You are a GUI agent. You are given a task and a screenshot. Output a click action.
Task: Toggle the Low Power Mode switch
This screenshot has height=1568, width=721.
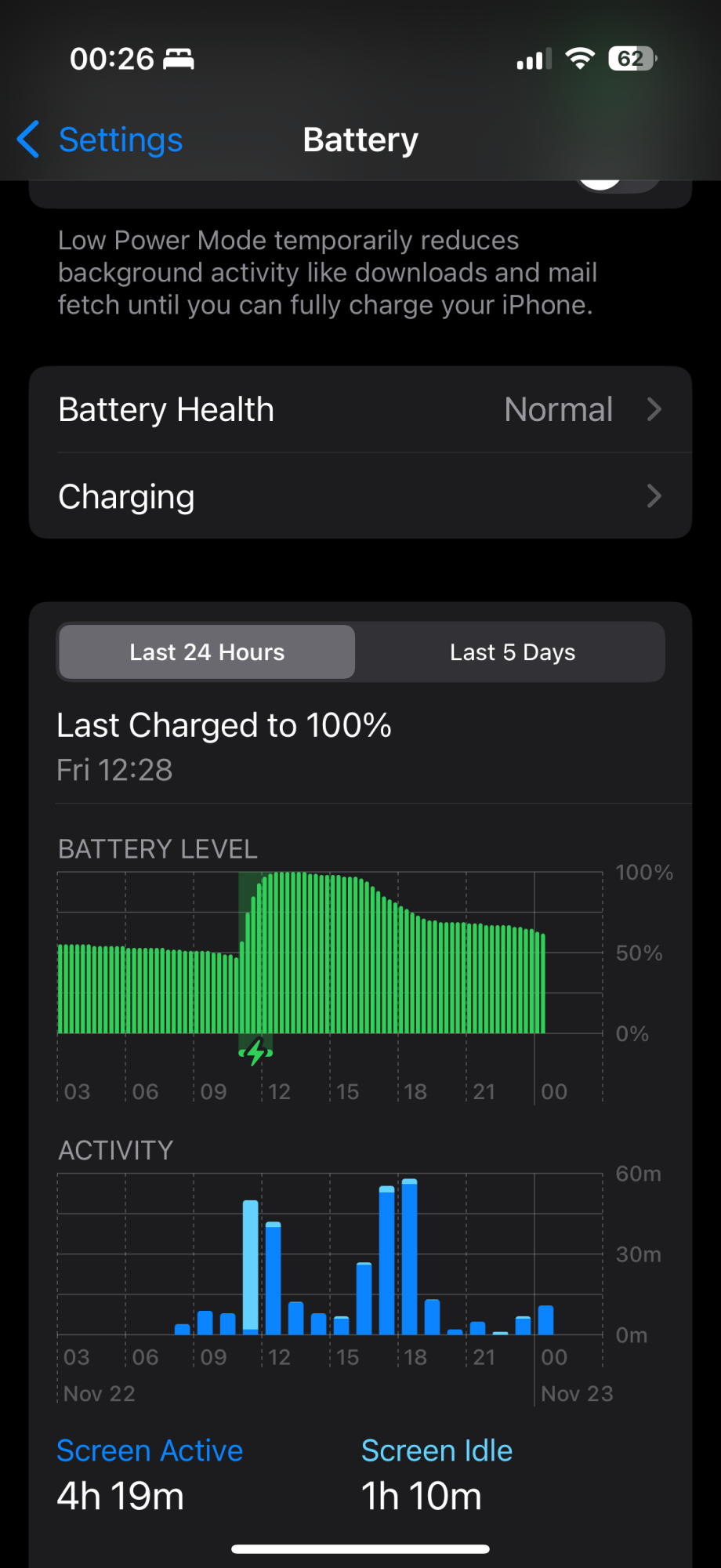(617, 185)
